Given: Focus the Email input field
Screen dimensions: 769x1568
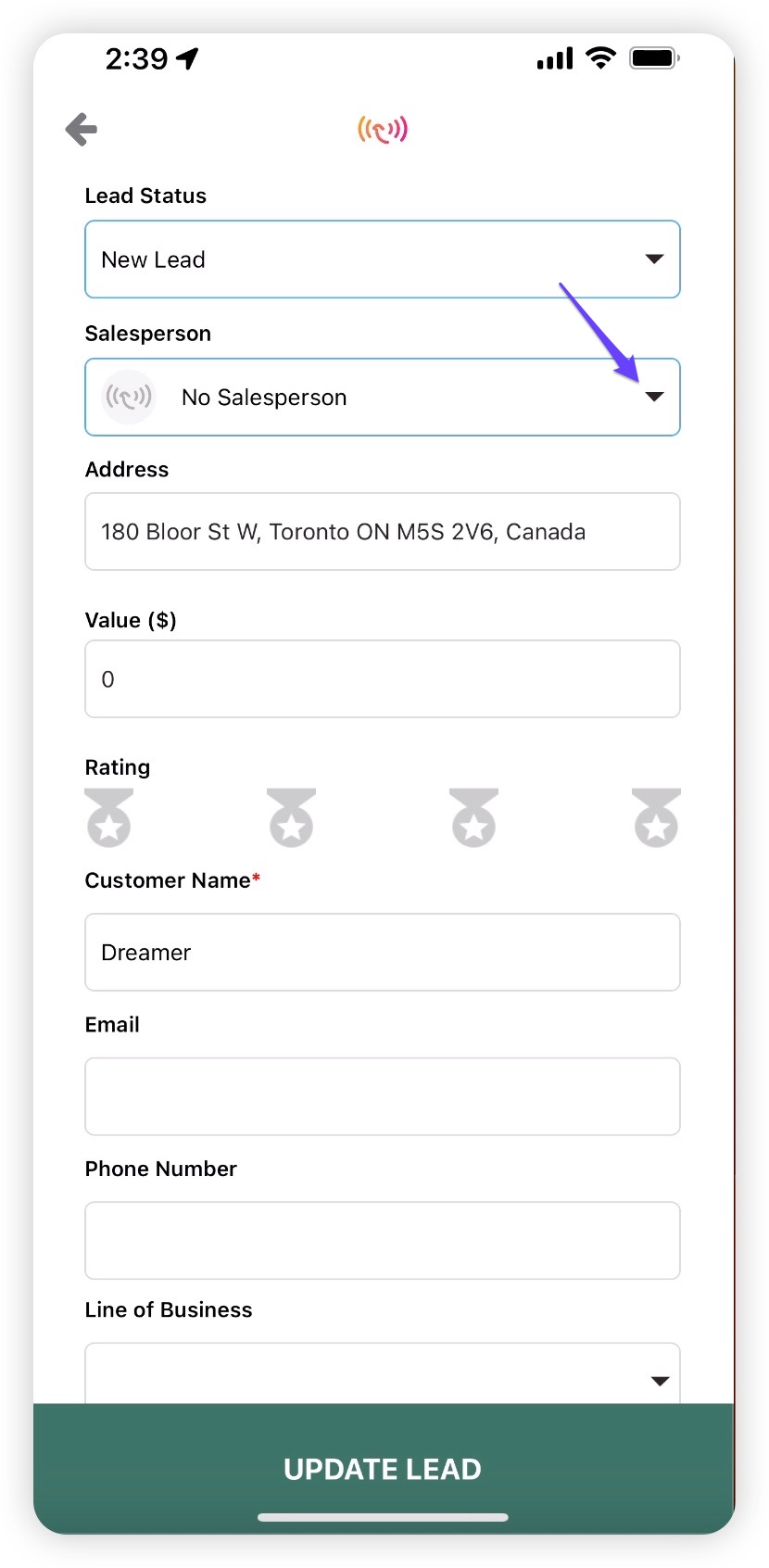Looking at the screenshot, I should point(383,1096).
